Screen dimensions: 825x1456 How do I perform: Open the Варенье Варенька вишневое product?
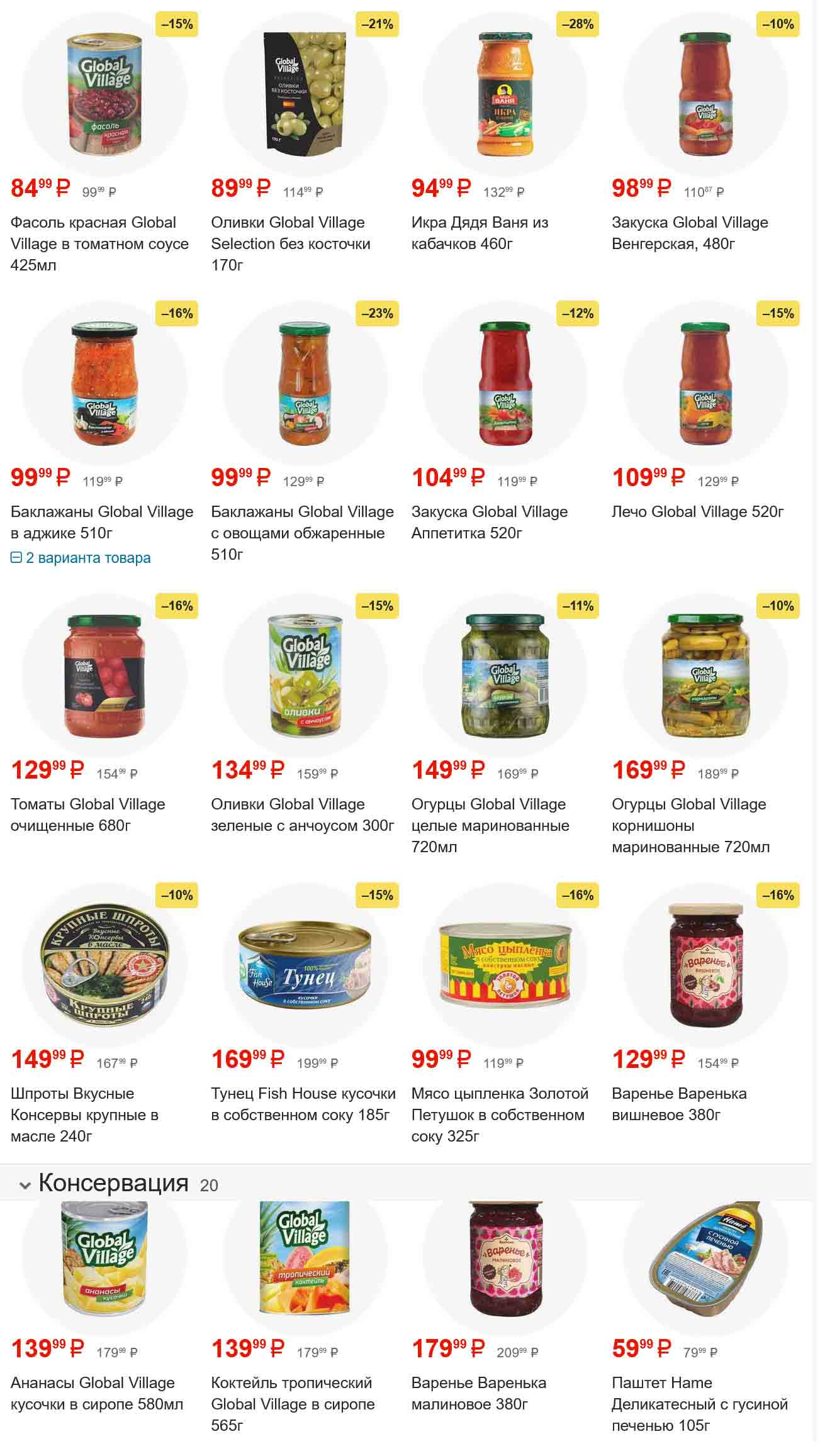(678, 1104)
